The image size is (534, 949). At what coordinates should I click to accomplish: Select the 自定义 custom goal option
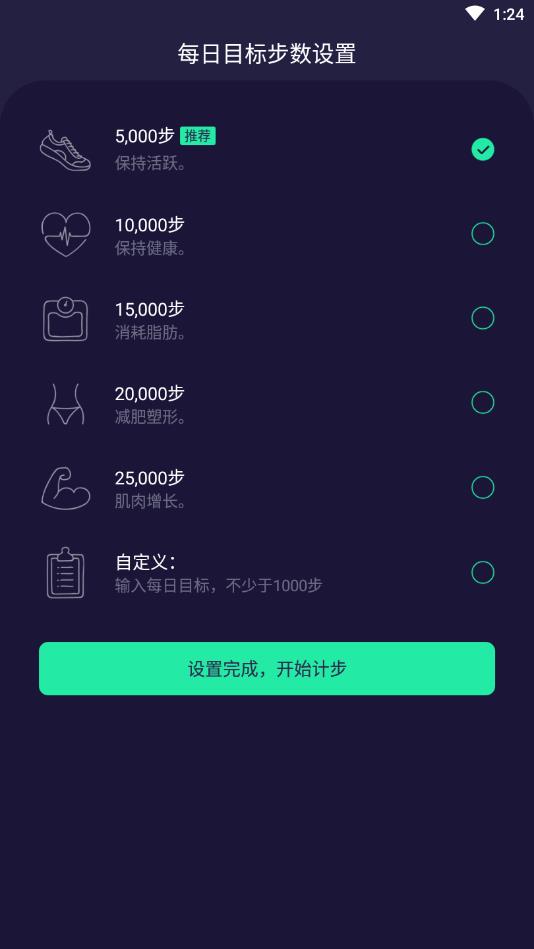267,572
